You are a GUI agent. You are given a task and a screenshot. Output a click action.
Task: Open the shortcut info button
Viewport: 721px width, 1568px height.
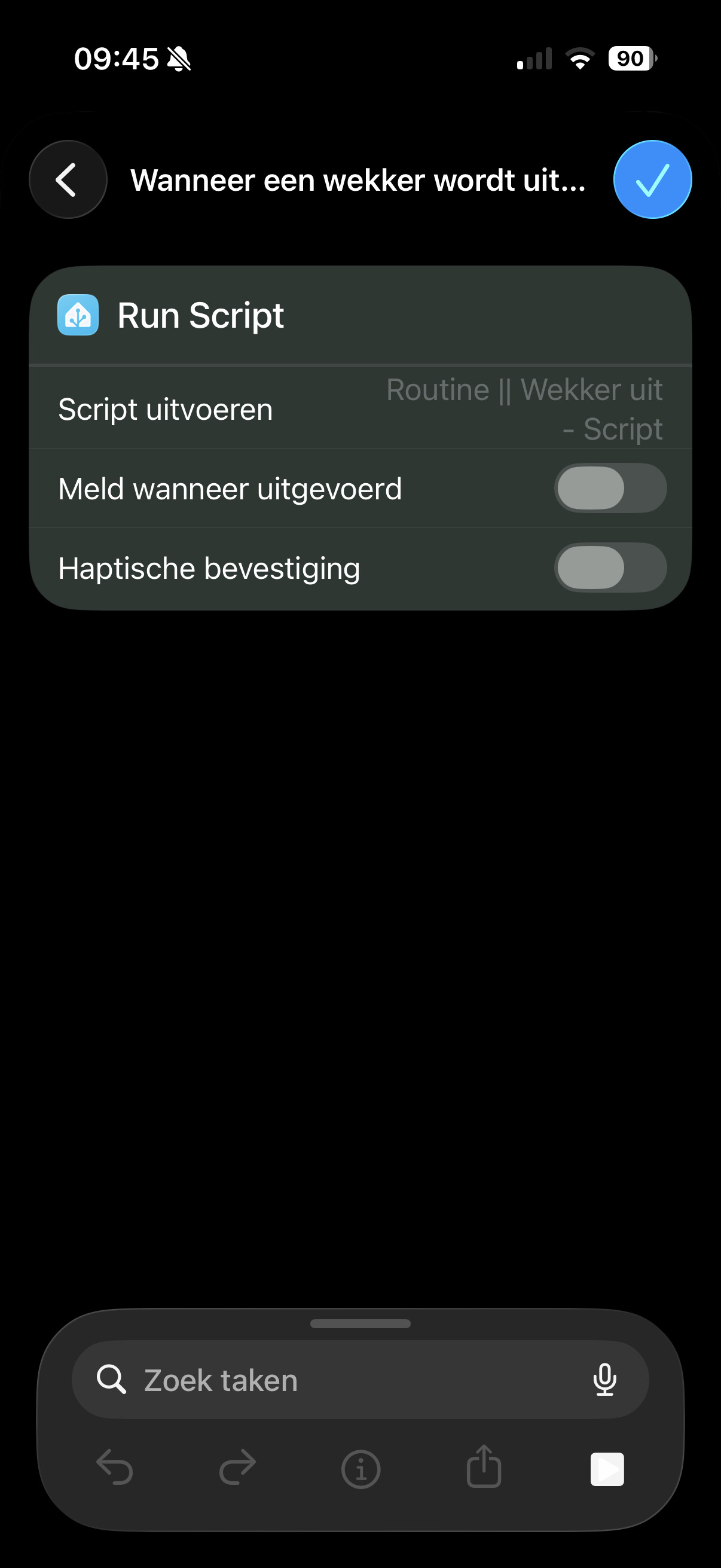point(361,1469)
